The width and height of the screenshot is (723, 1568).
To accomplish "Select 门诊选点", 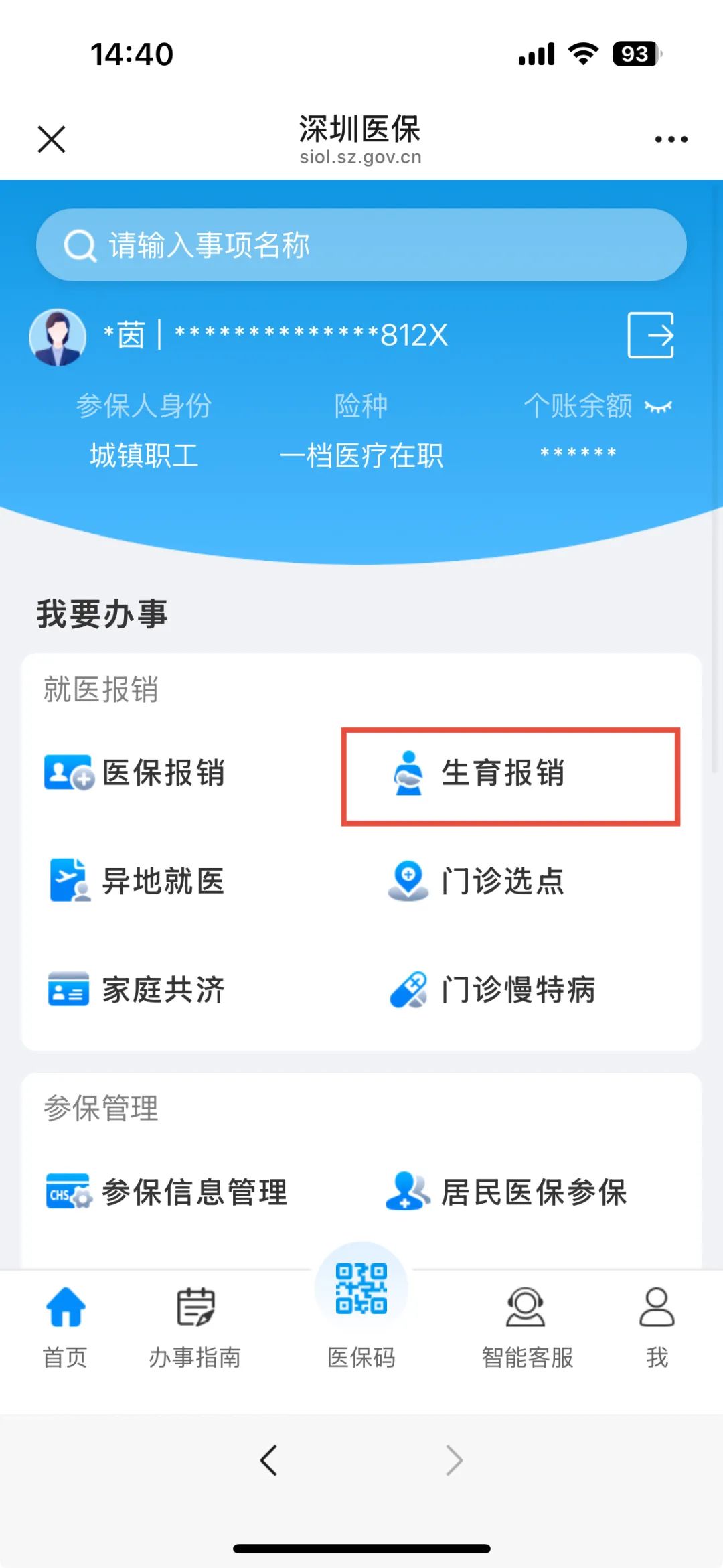I will point(477,881).
